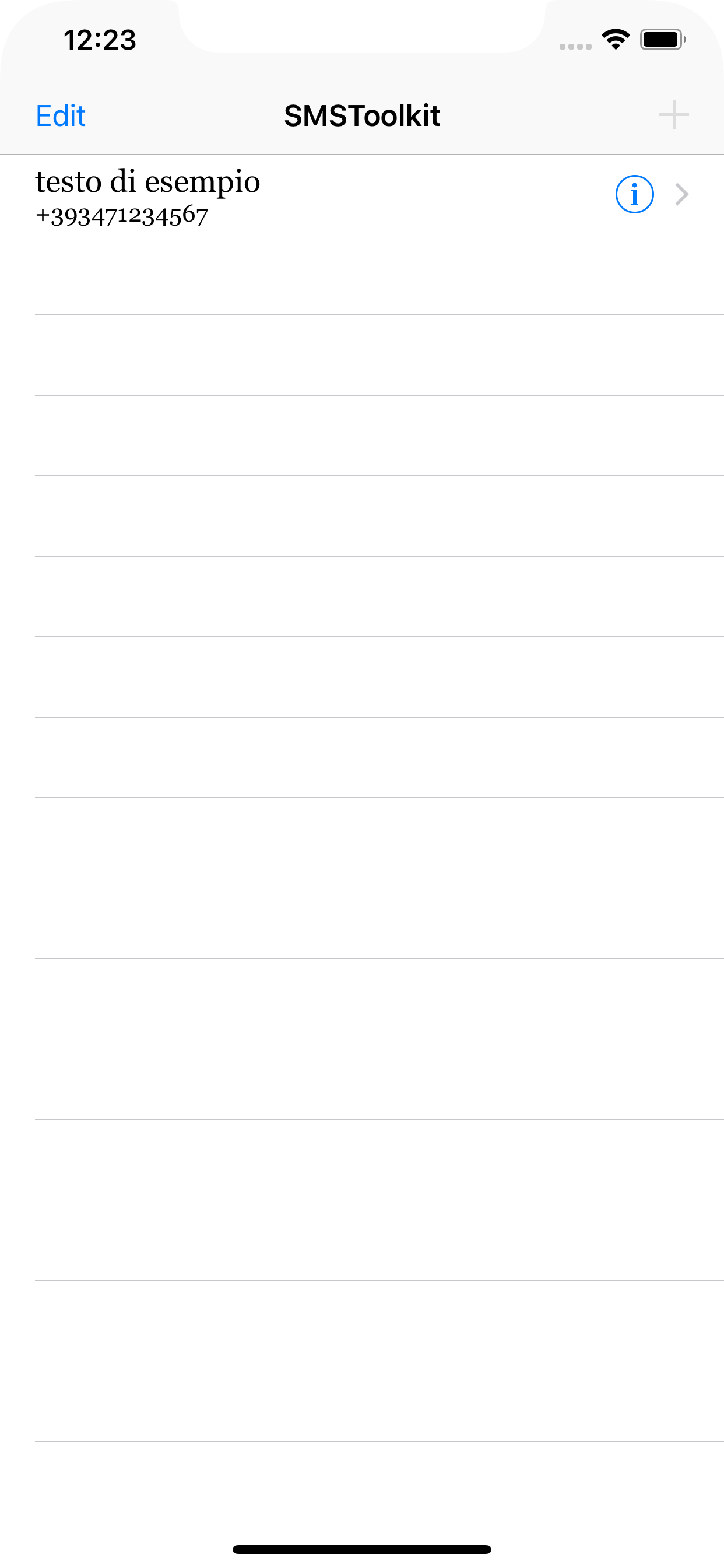Expand the message entry with the right-pointing chevron
Screen dimensions: 724x1568
coord(681,194)
